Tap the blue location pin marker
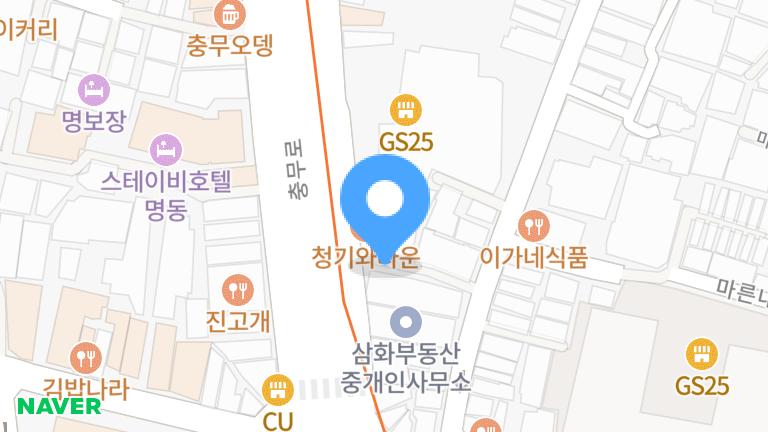 click(x=385, y=201)
